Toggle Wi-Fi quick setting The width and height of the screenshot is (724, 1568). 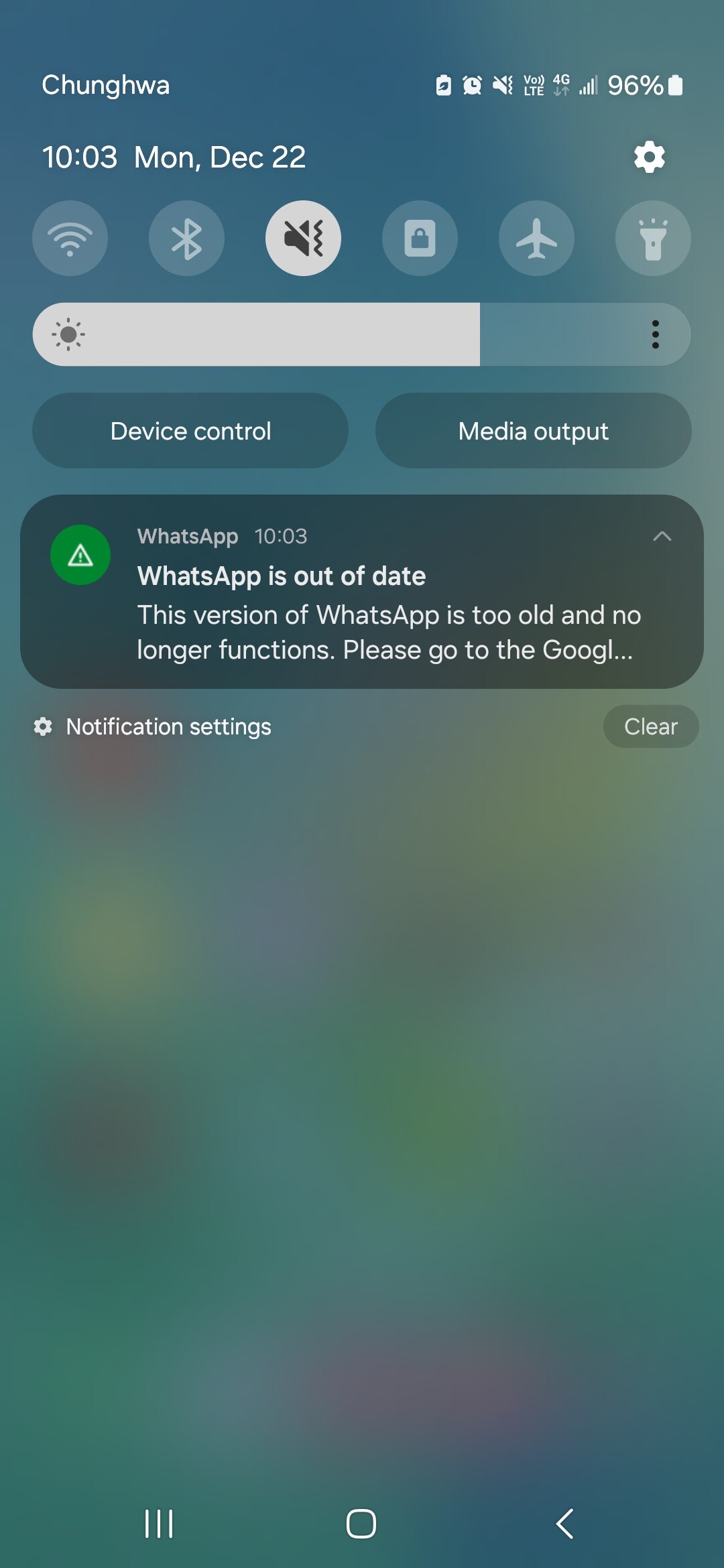pos(70,239)
